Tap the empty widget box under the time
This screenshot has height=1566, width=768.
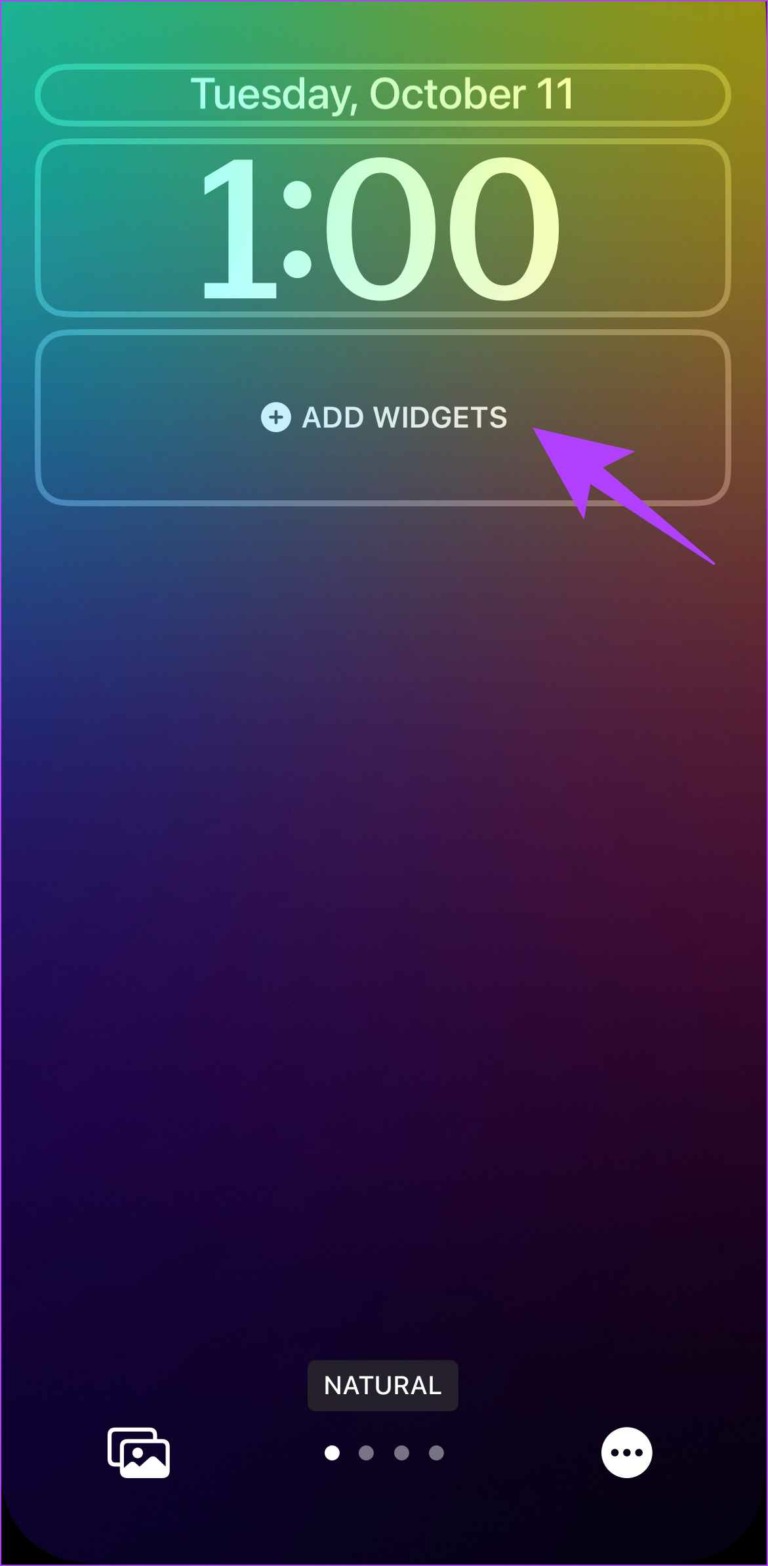click(383, 417)
